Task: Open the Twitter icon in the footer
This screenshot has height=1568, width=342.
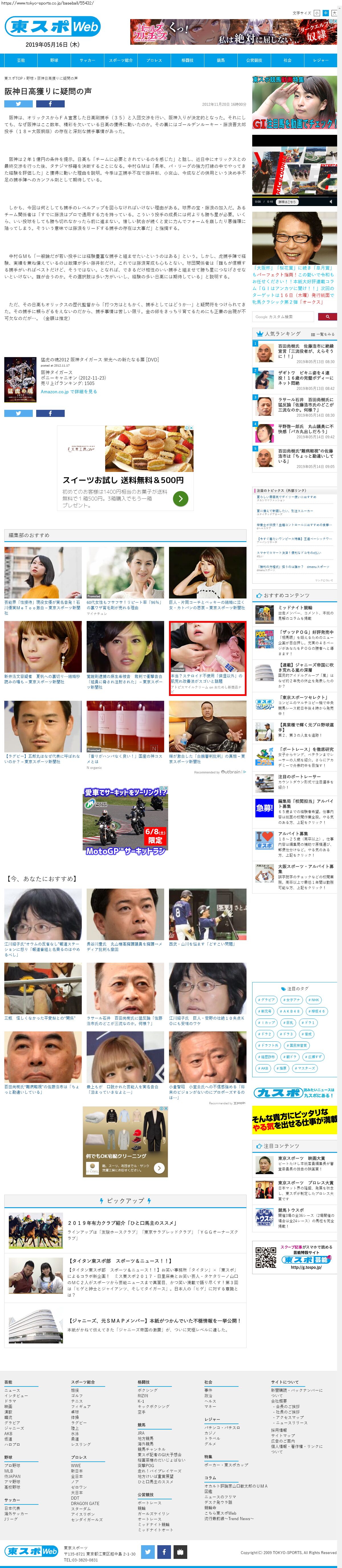Action: [x=148, y=1551]
